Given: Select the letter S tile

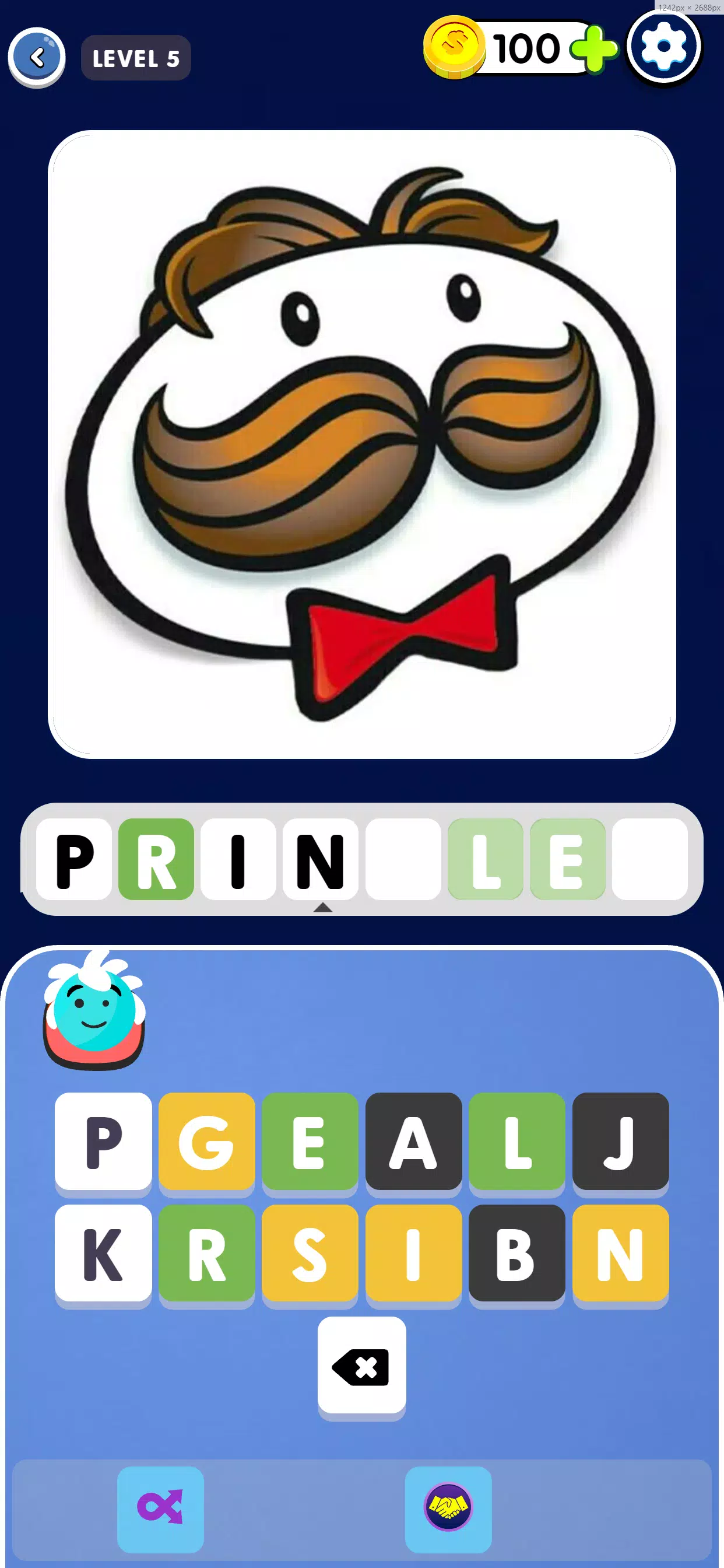Looking at the screenshot, I should tap(310, 1252).
